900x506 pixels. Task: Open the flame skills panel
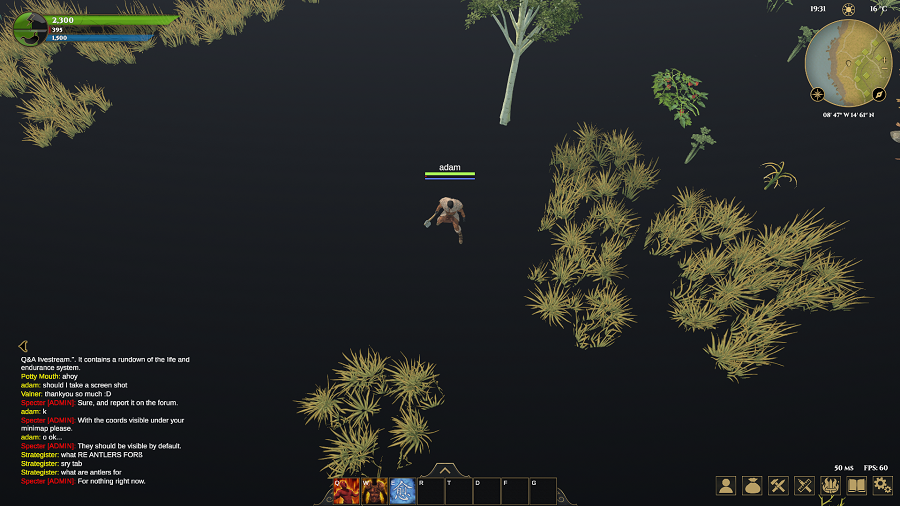830,485
